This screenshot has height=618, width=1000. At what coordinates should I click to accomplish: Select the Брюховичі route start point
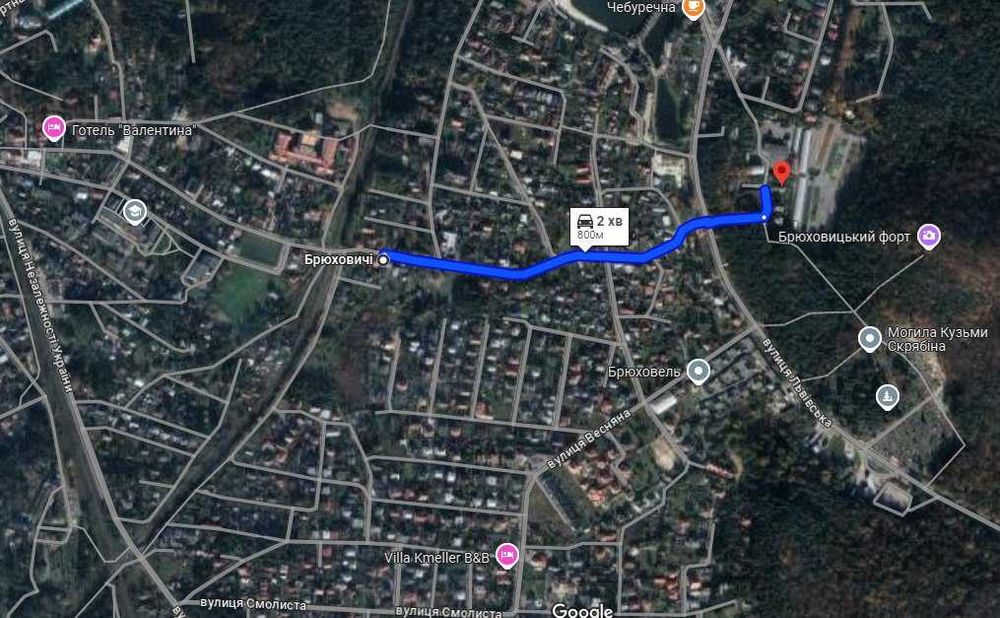[384, 259]
